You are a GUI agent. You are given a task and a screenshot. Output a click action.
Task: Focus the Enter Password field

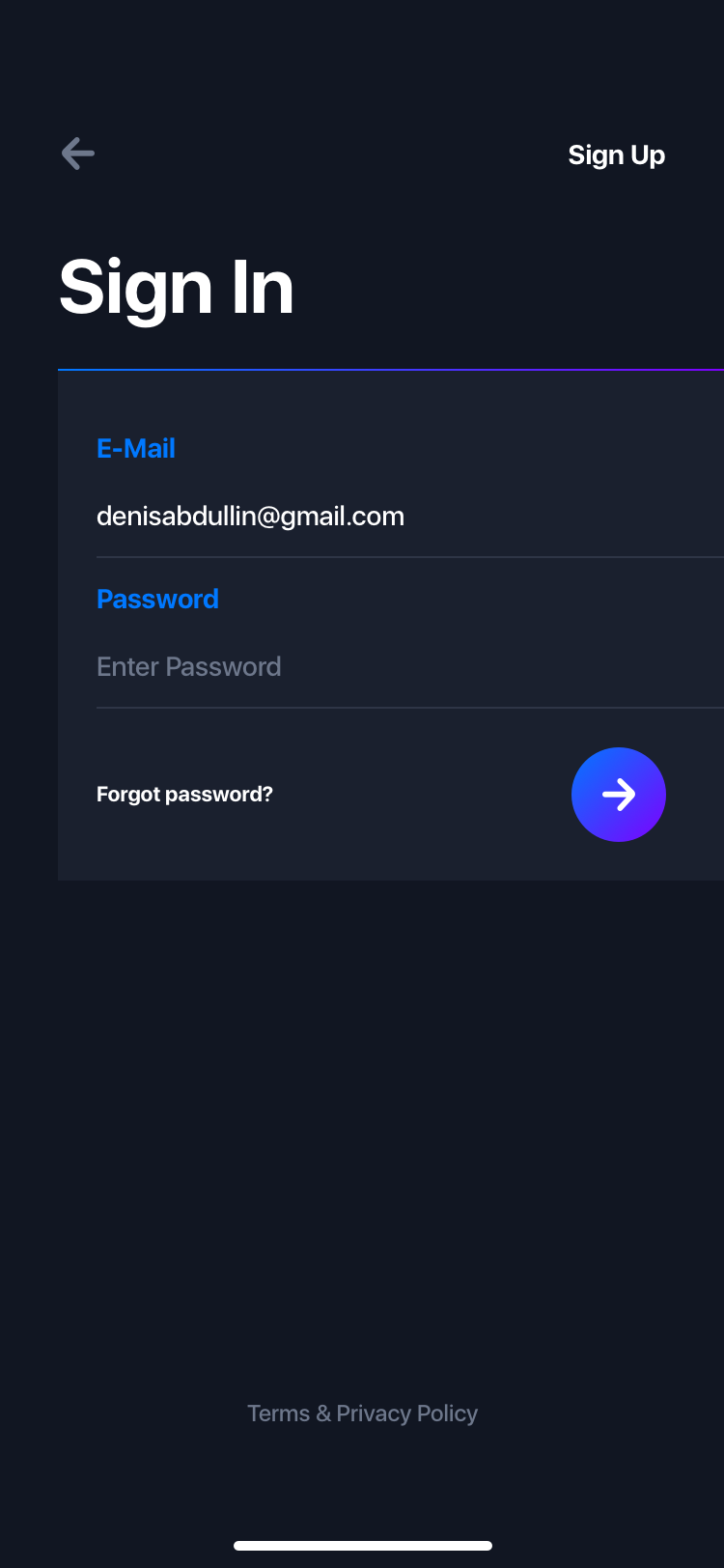[x=410, y=666]
